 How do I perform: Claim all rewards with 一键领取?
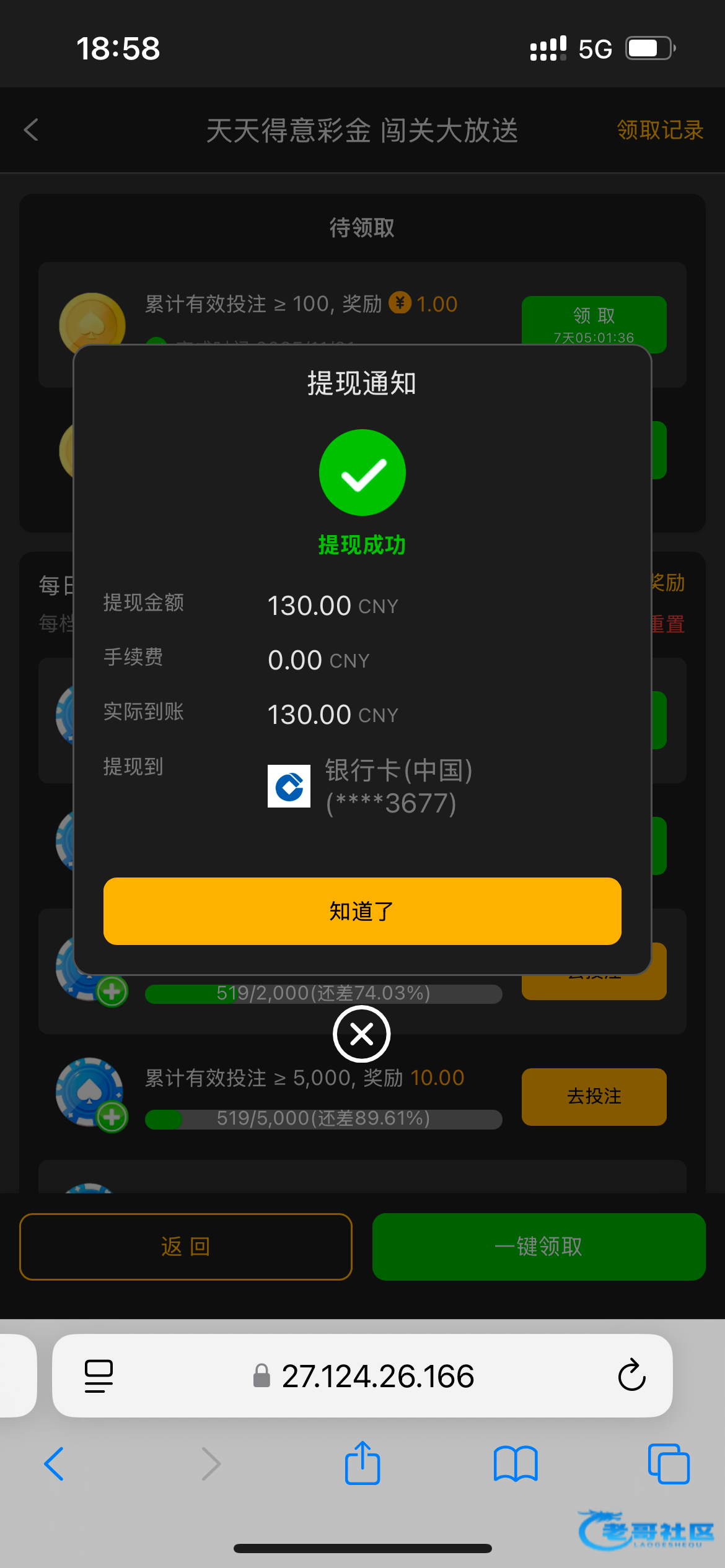click(538, 1246)
